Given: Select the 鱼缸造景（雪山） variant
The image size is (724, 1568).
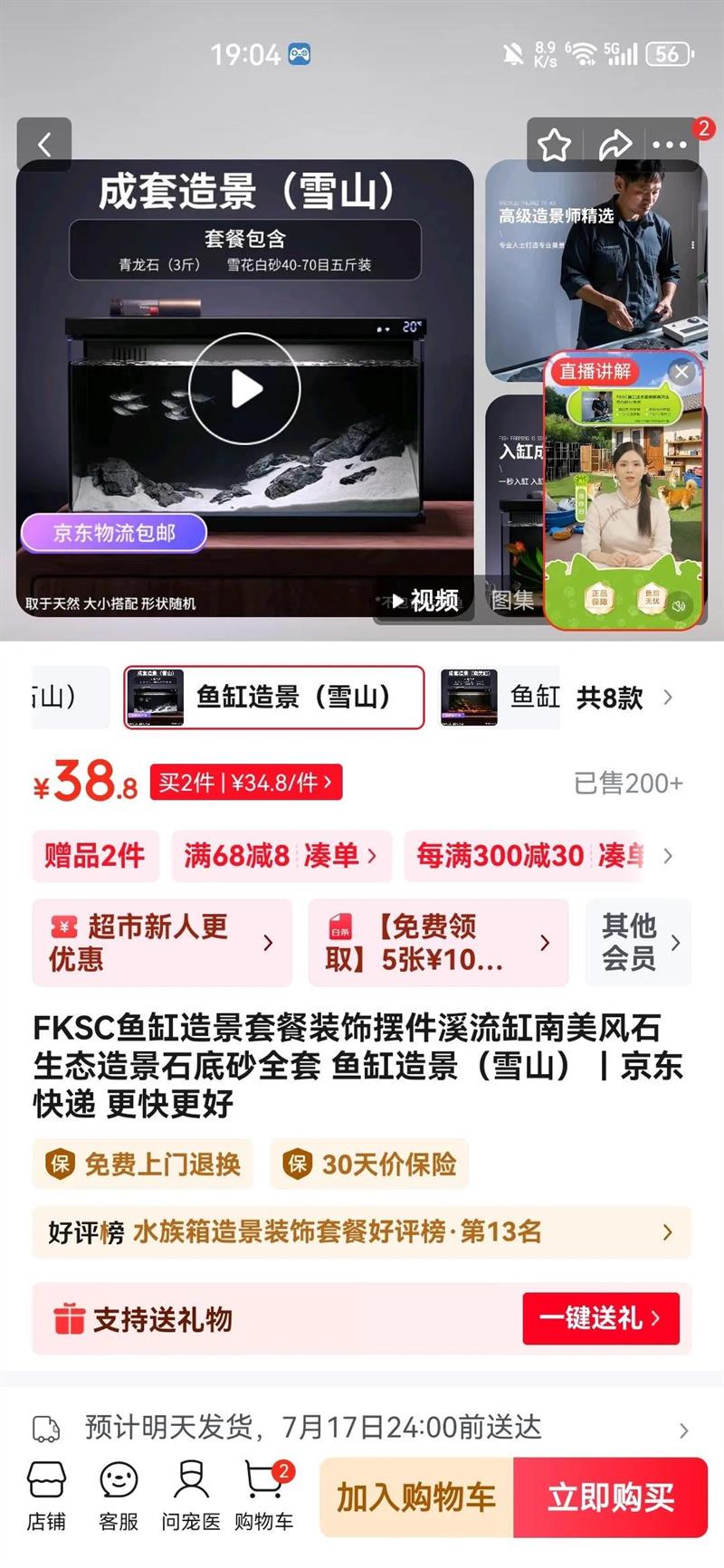Looking at the screenshot, I should click(273, 697).
